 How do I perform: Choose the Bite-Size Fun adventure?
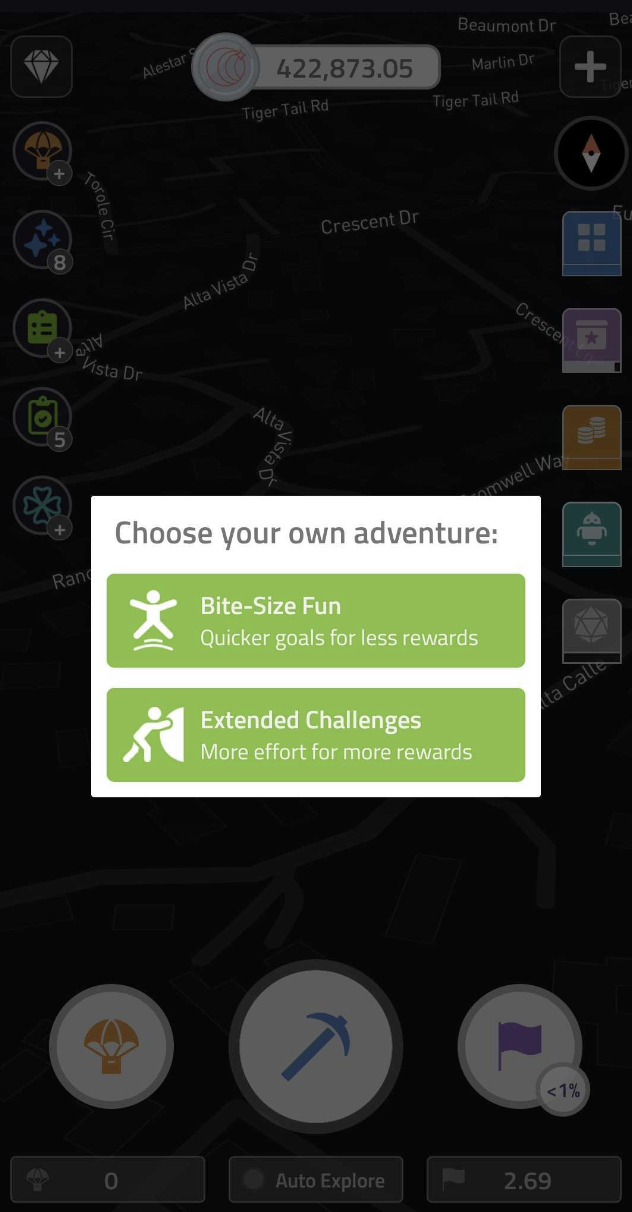click(316, 621)
